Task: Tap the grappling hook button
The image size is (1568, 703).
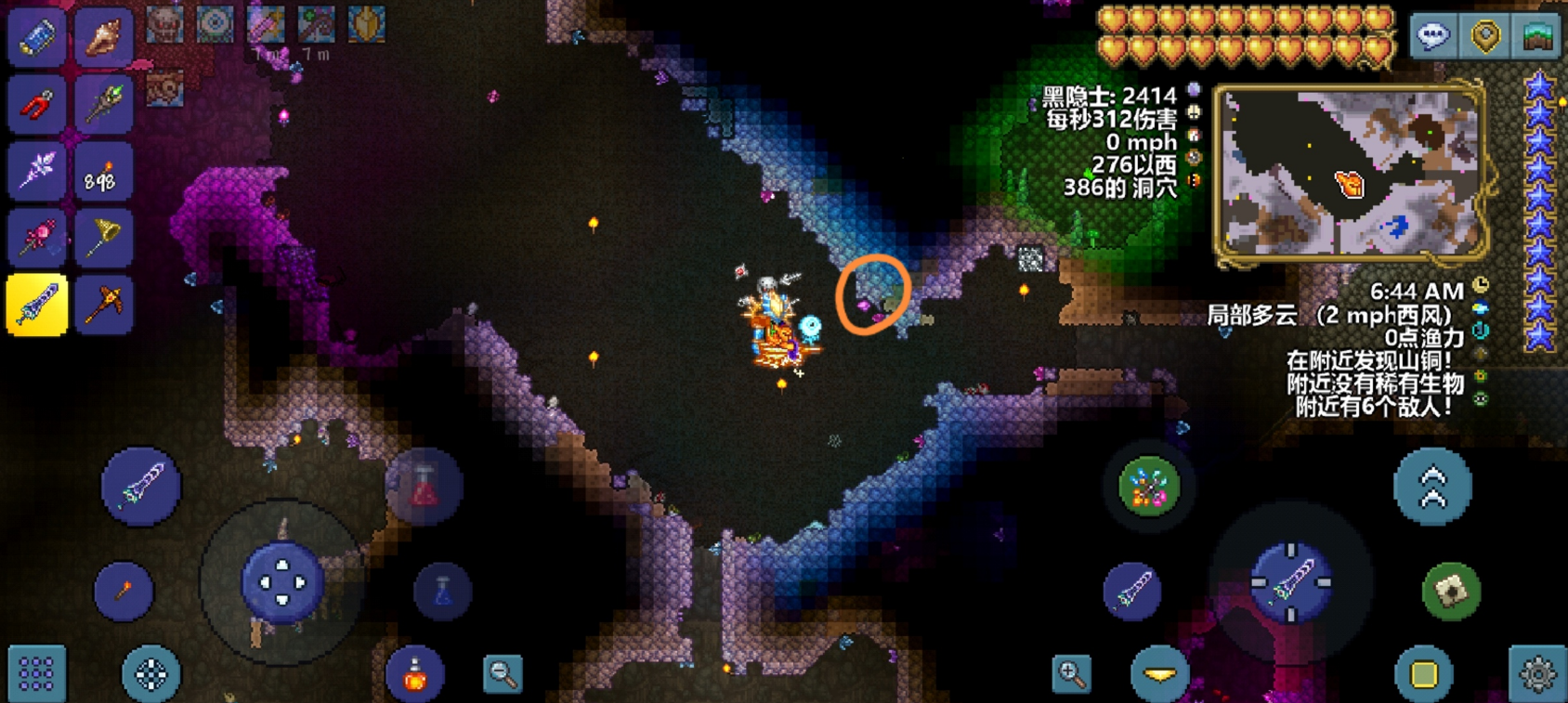Action: coord(1148,487)
